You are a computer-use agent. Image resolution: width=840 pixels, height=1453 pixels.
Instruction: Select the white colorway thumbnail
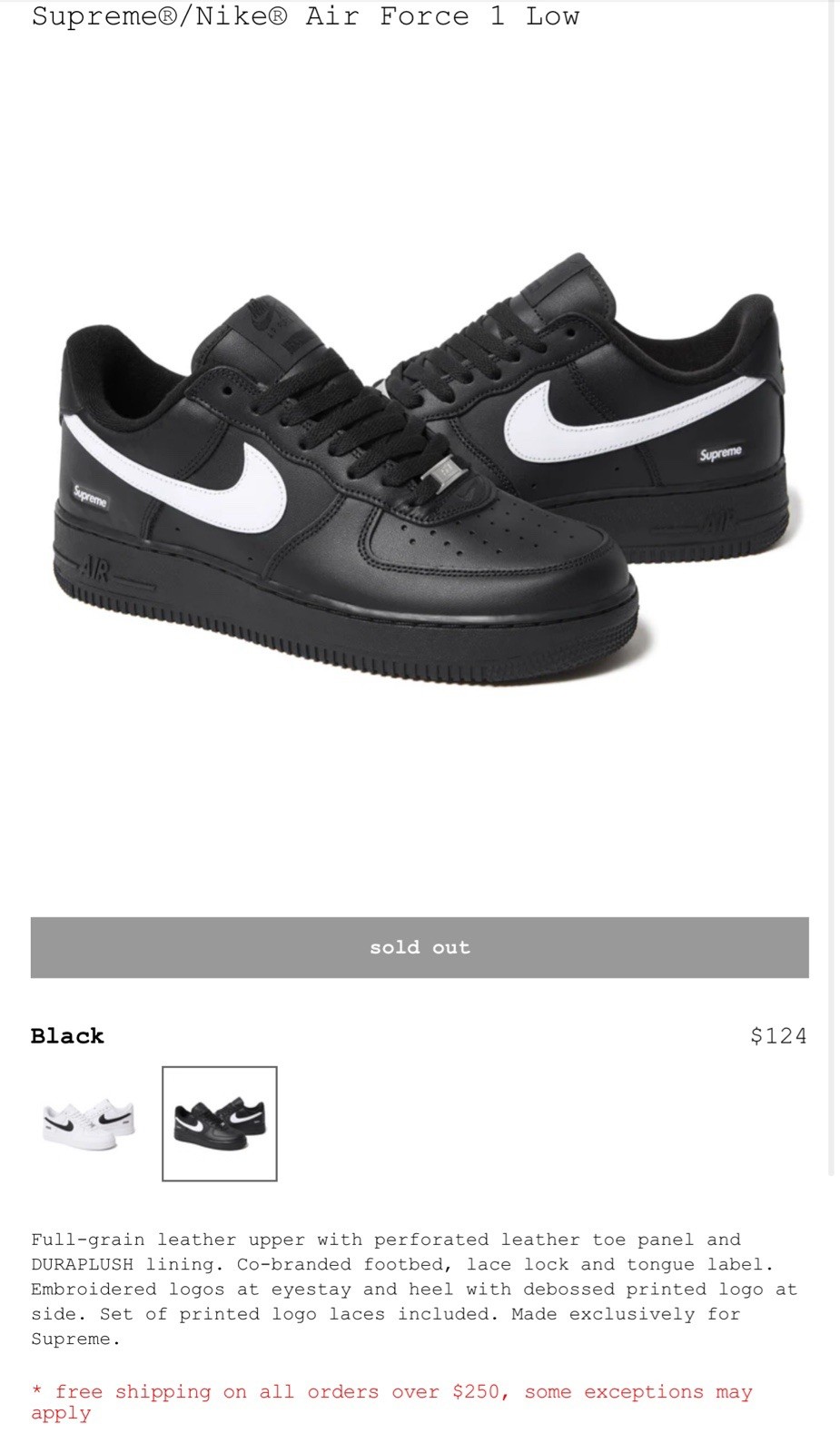(89, 1123)
